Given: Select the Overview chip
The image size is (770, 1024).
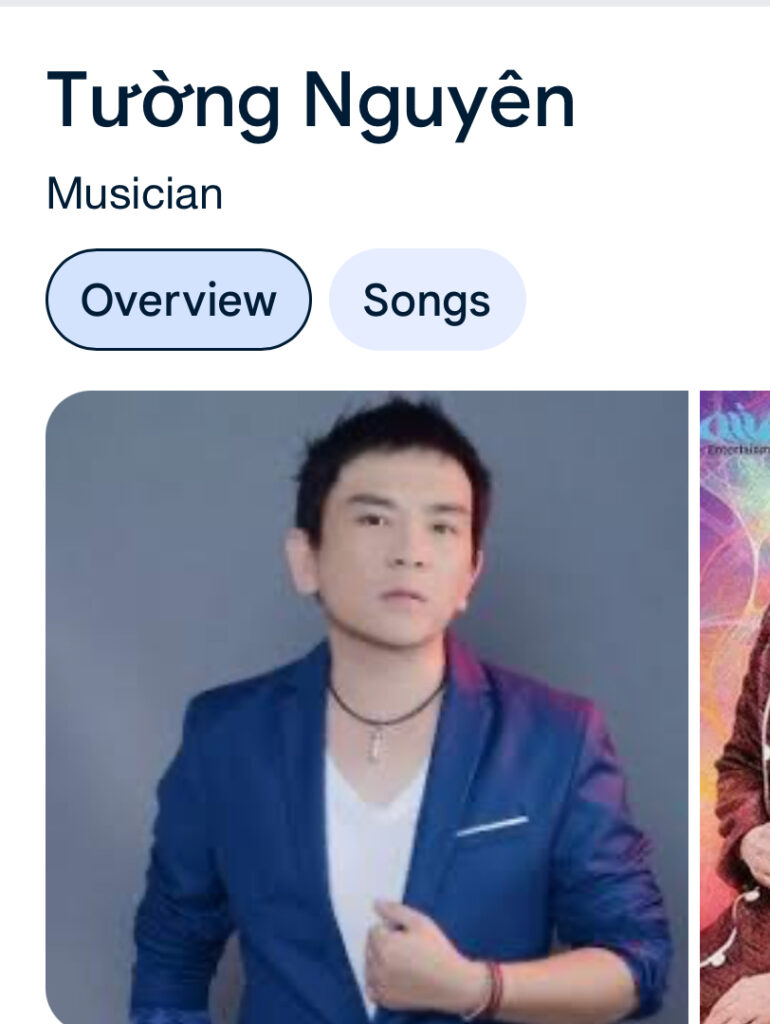Looking at the screenshot, I should pos(178,300).
